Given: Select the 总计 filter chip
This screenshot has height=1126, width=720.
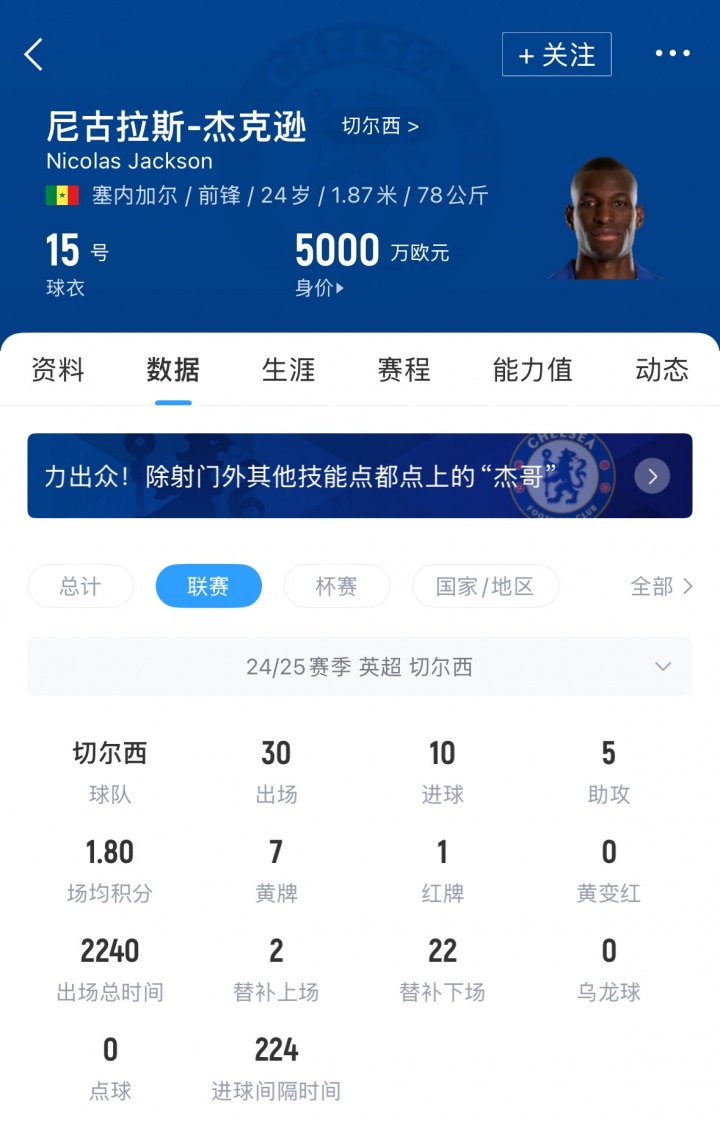Looking at the screenshot, I should 80,586.
